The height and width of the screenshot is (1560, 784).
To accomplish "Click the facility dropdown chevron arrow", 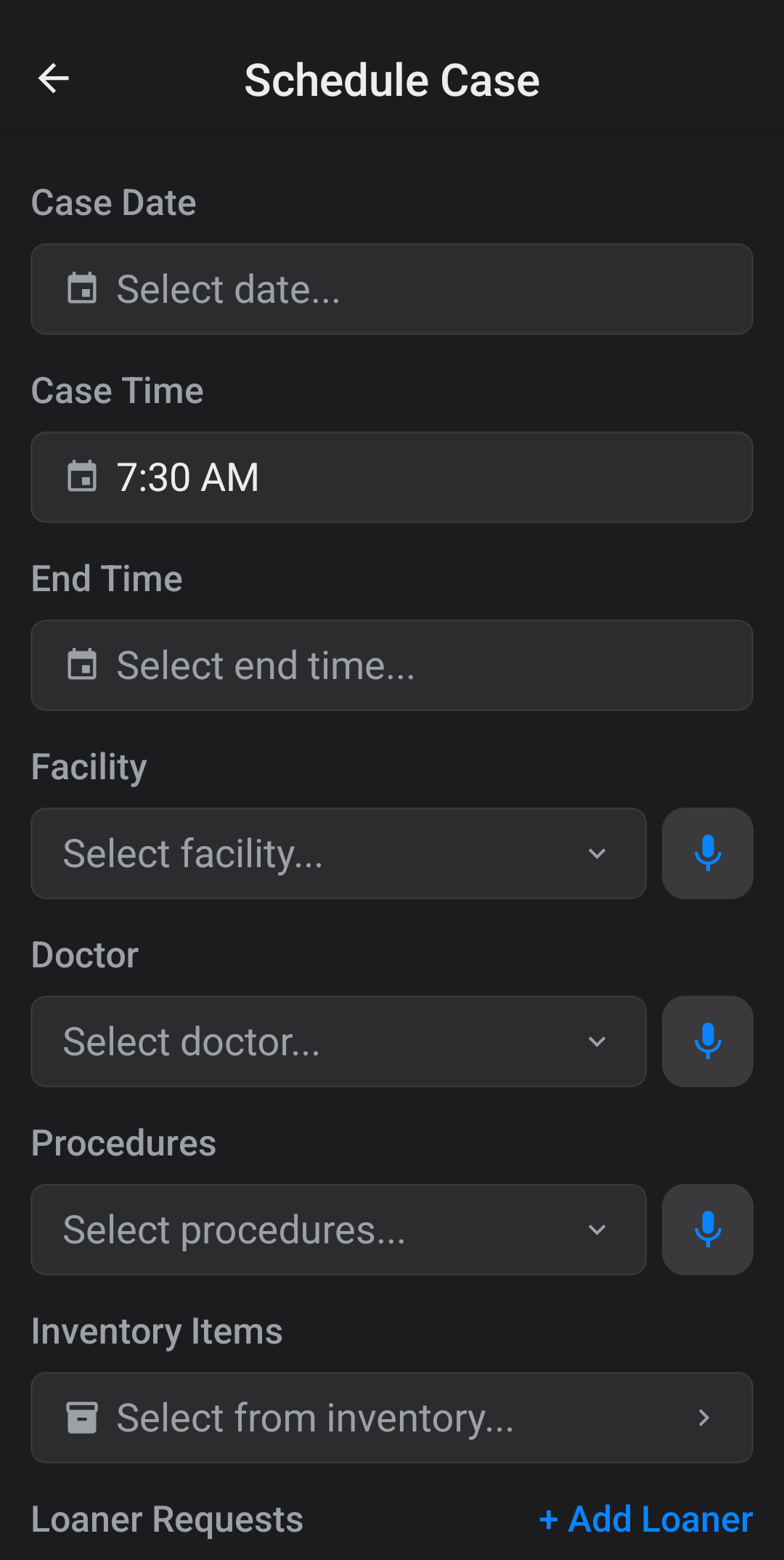I will coord(597,853).
